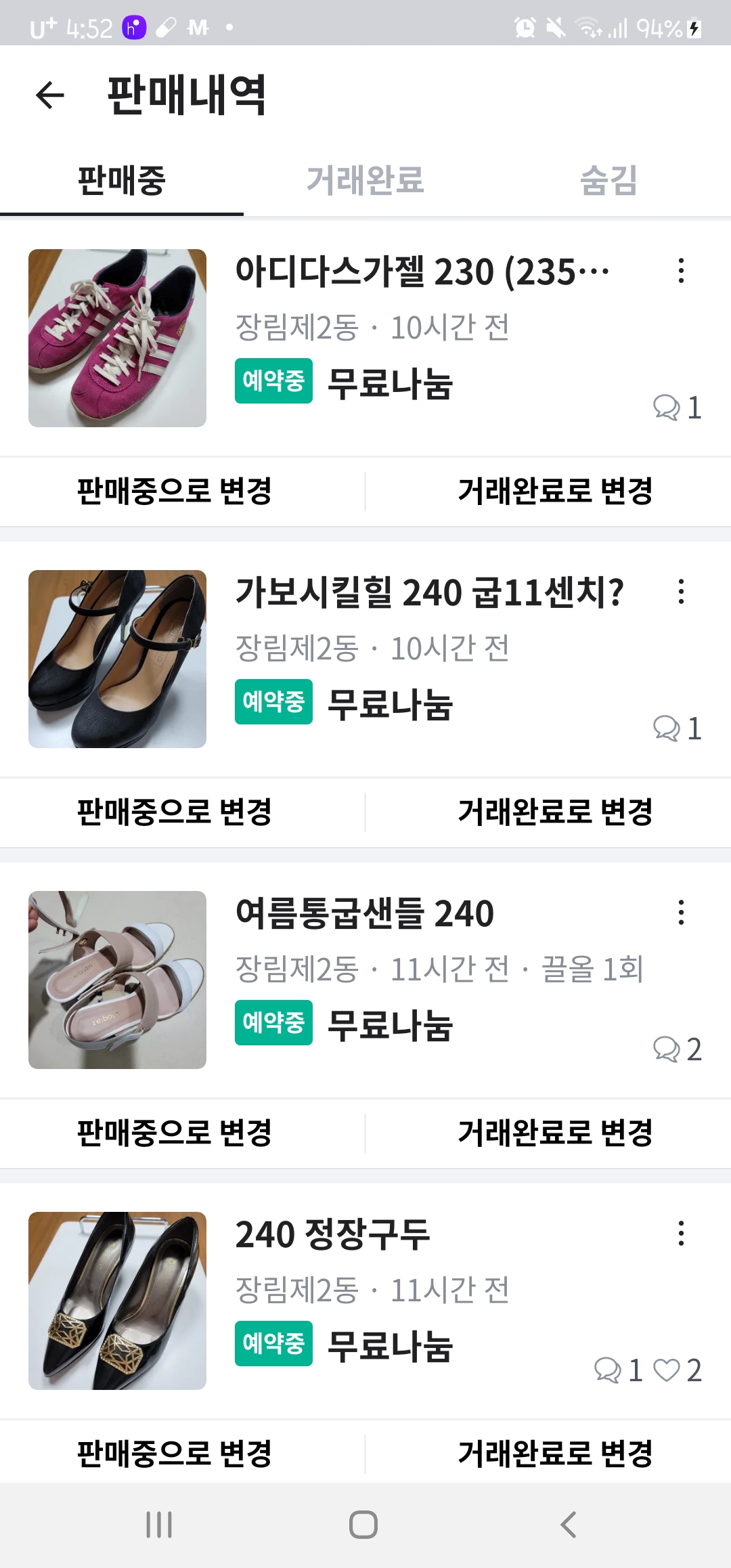Switch to the 숨김 tab
The width and height of the screenshot is (731, 1568).
coord(608,180)
